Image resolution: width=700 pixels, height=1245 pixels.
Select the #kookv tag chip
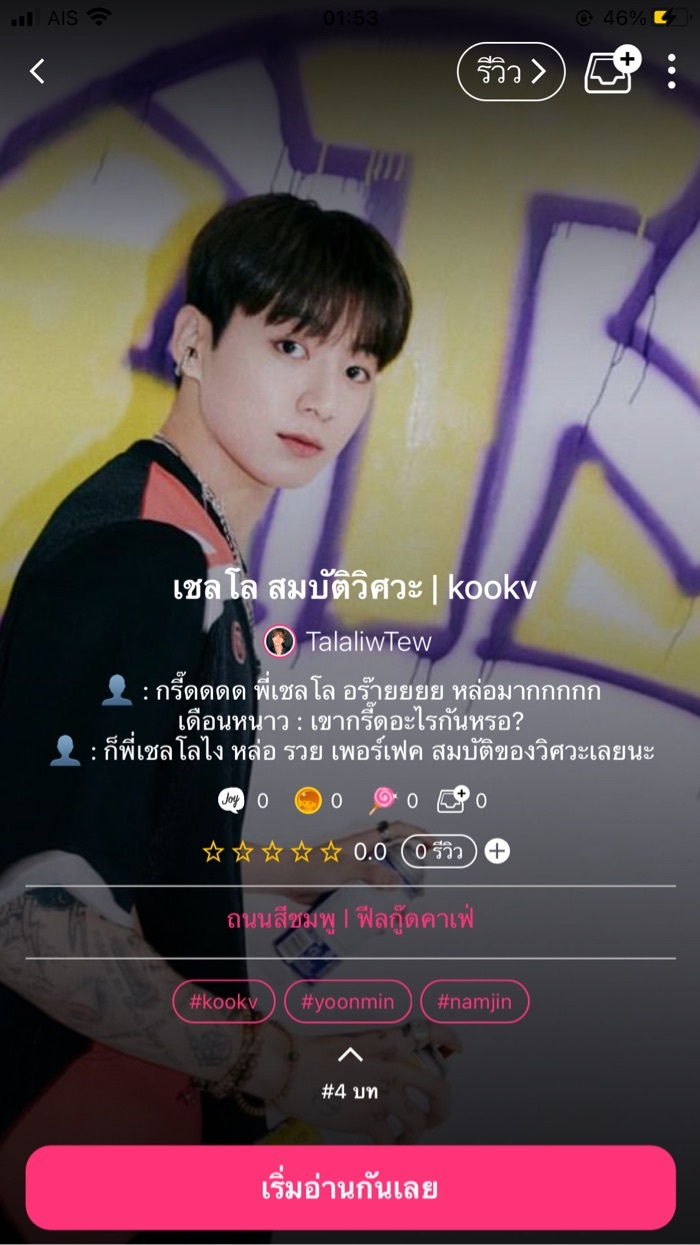pyautogui.click(x=224, y=1001)
